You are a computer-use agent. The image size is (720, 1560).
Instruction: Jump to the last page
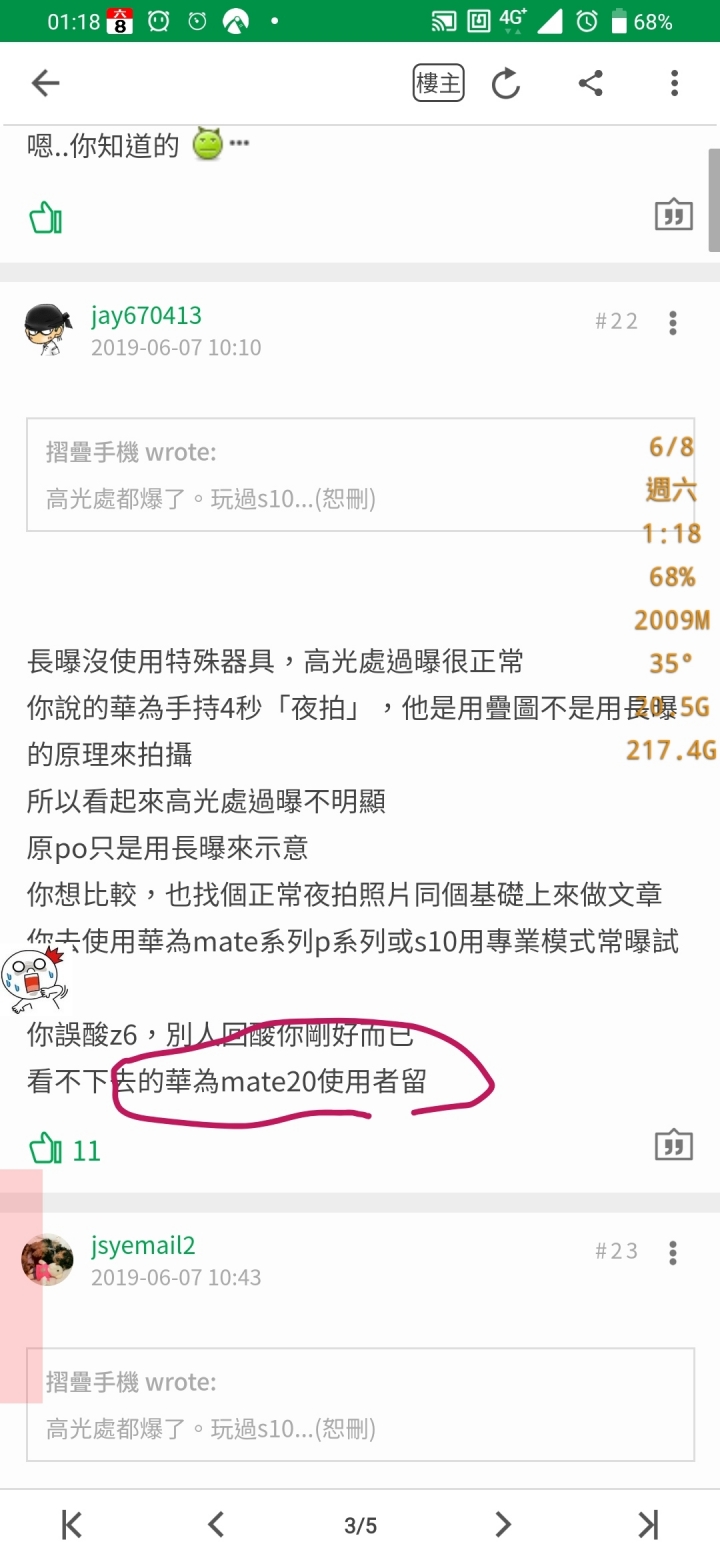[648, 1525]
